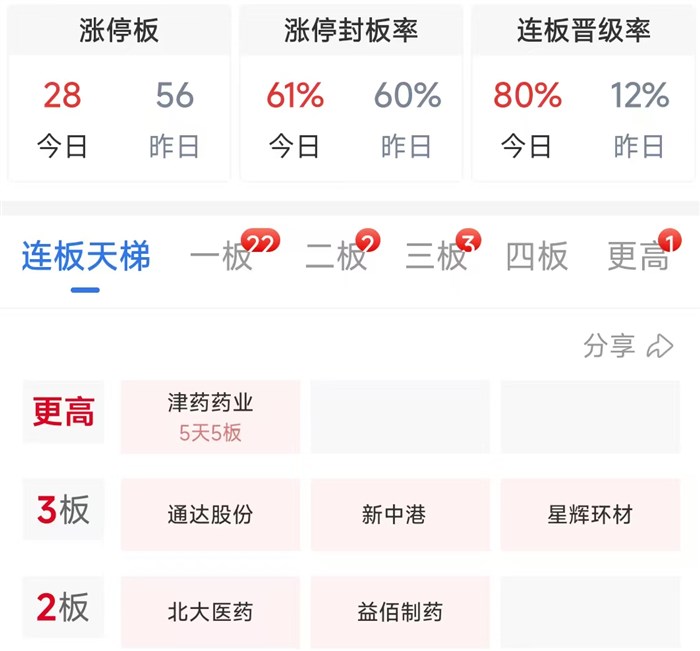
Task: Open the 连板晋级率 statistics card
Action: 583,94
